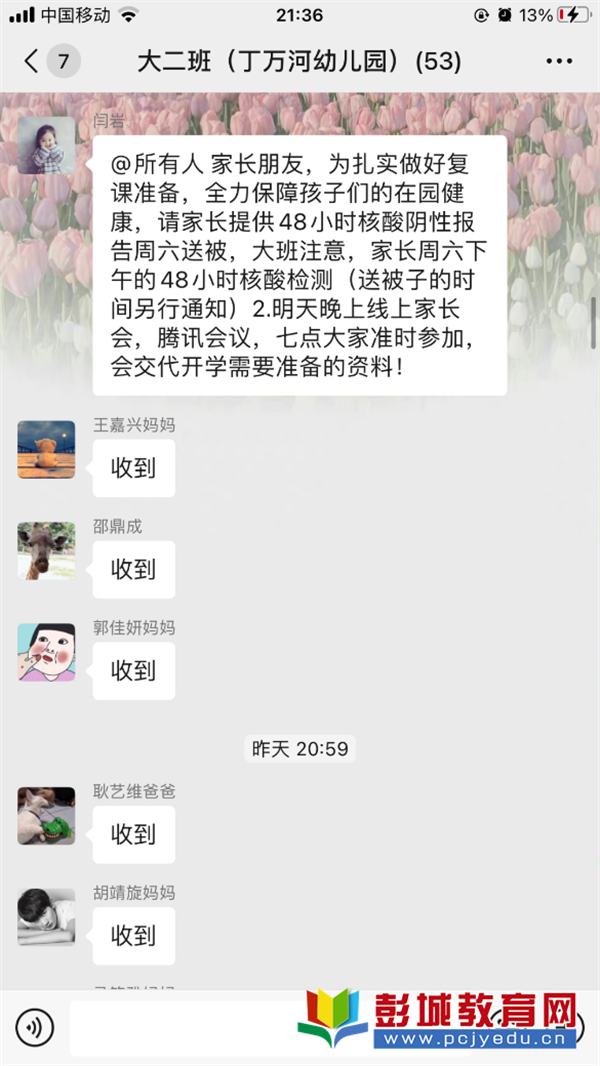Viewport: 600px width, 1066px height.
Task: Open 耿艺维爸爸's avatar
Action: [x=46, y=815]
